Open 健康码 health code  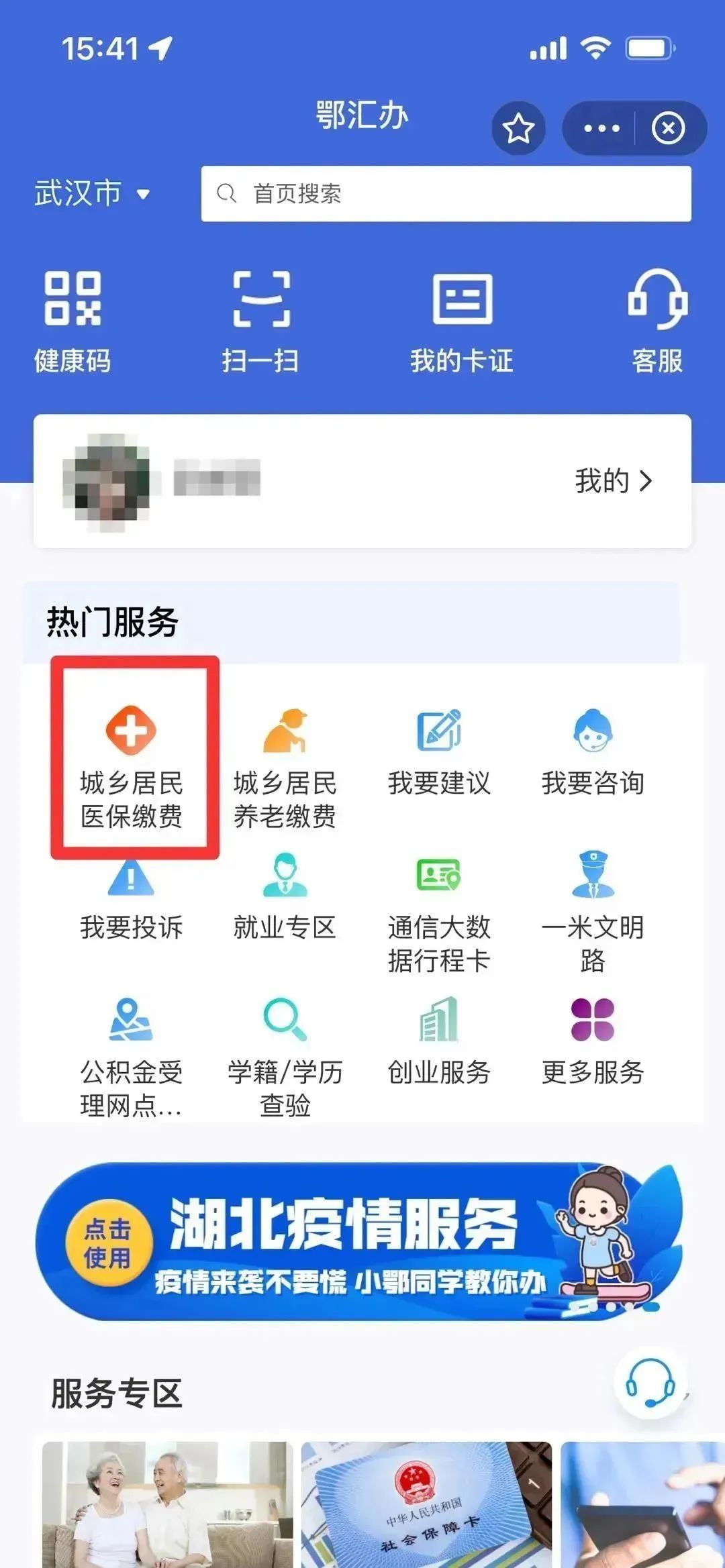coord(72,321)
